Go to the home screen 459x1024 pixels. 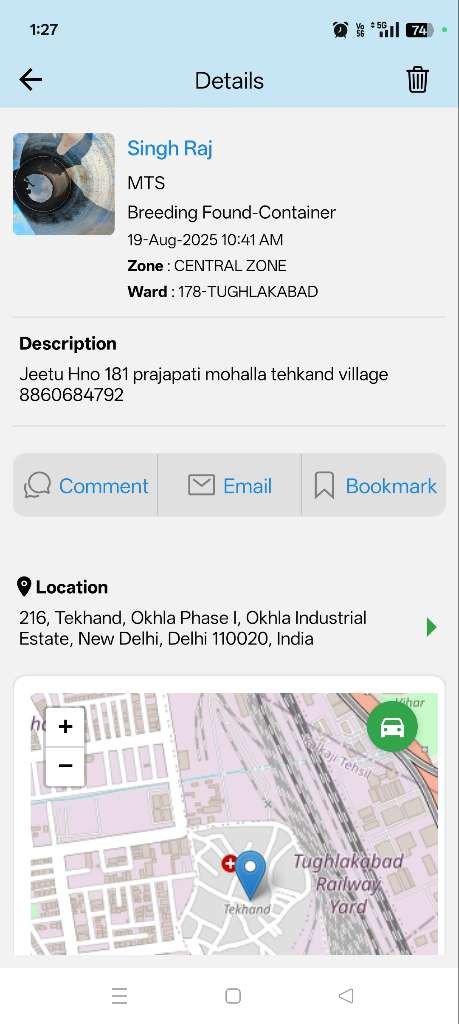click(x=233, y=996)
